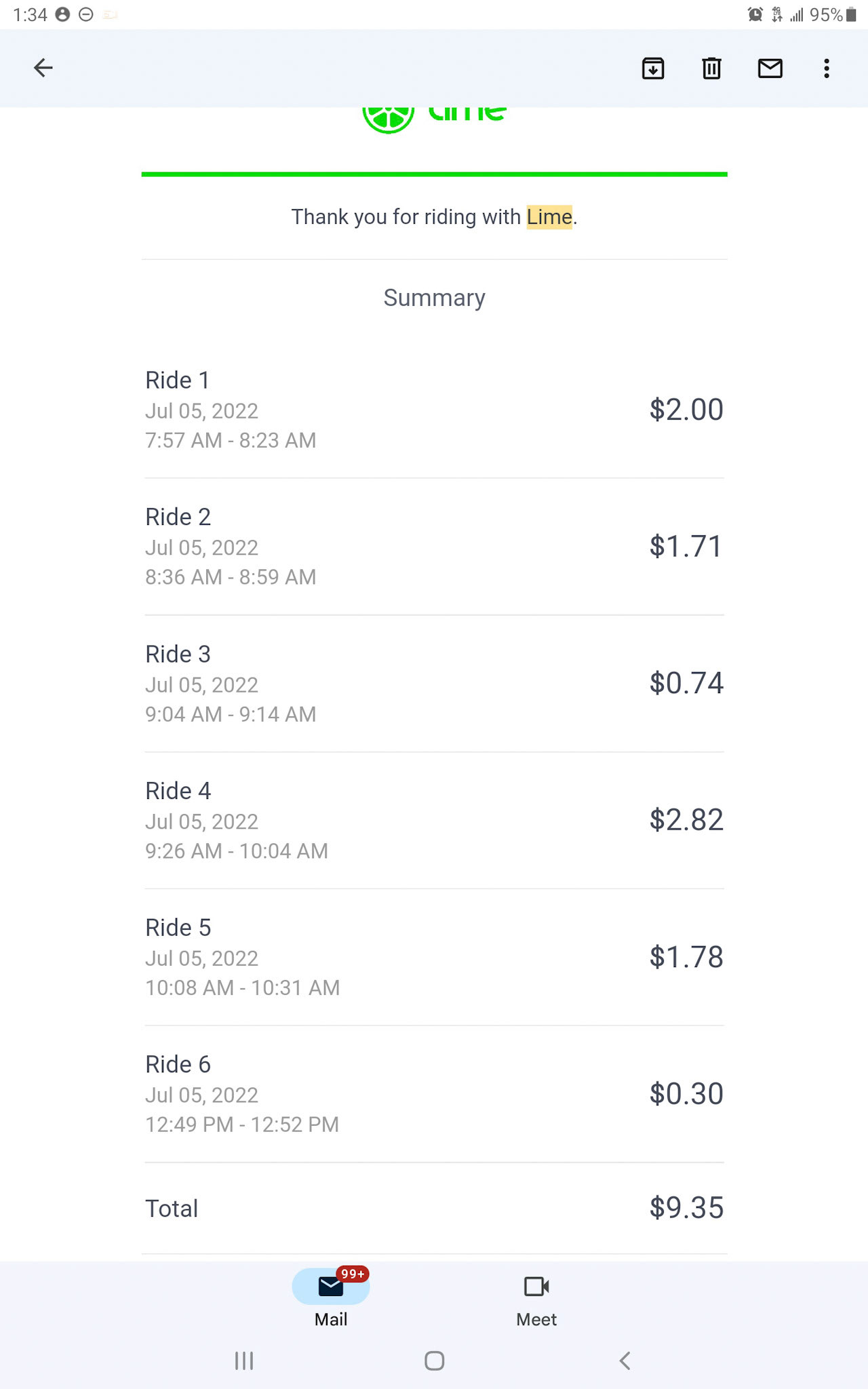
Task: Delete this email with the trash icon
Action: [711, 69]
